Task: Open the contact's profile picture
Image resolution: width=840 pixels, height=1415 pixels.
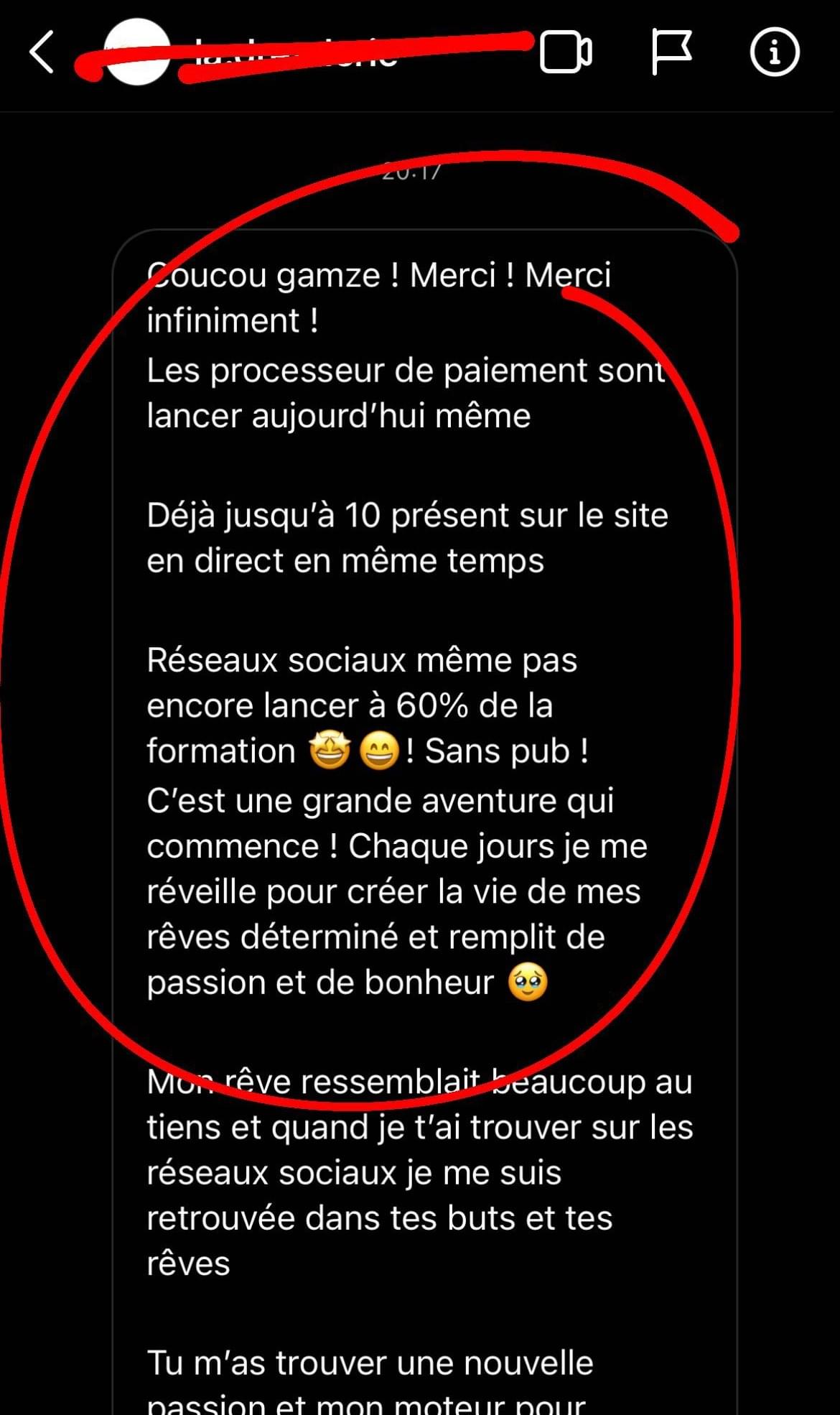Action: (136, 52)
